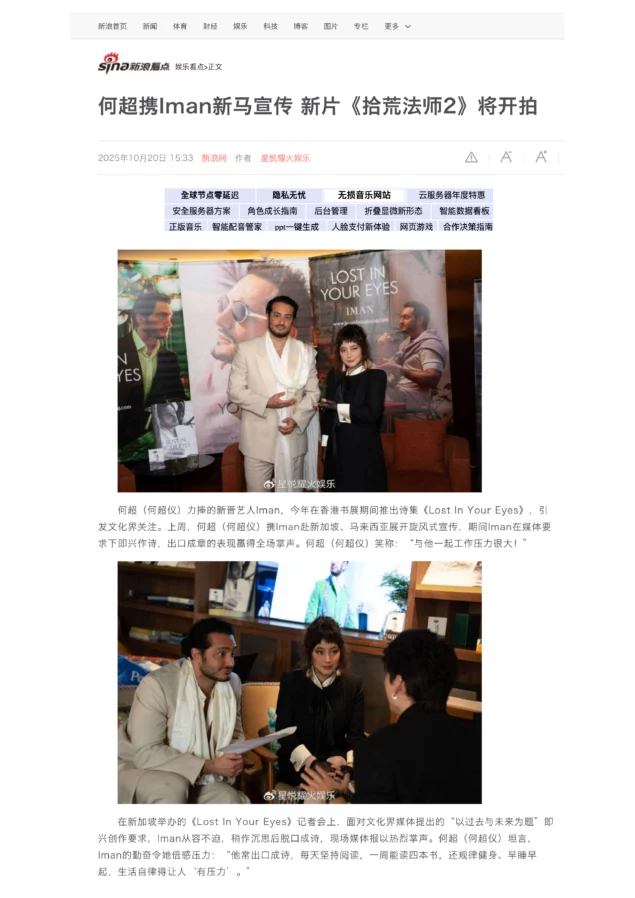Open the 网页游戏 ad link
635x898 pixels.
(x=416, y=227)
